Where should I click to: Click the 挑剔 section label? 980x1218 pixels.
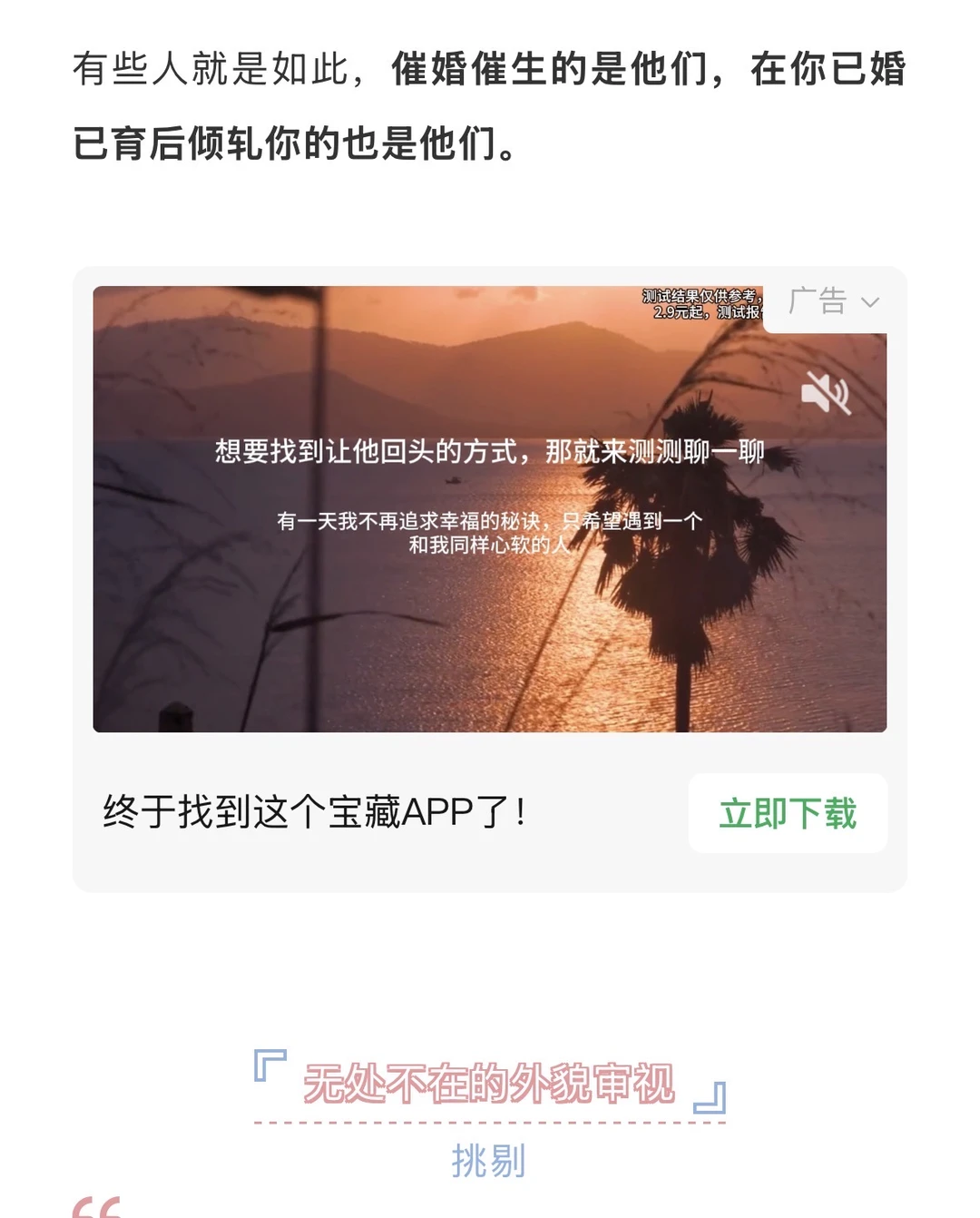coord(488,1158)
